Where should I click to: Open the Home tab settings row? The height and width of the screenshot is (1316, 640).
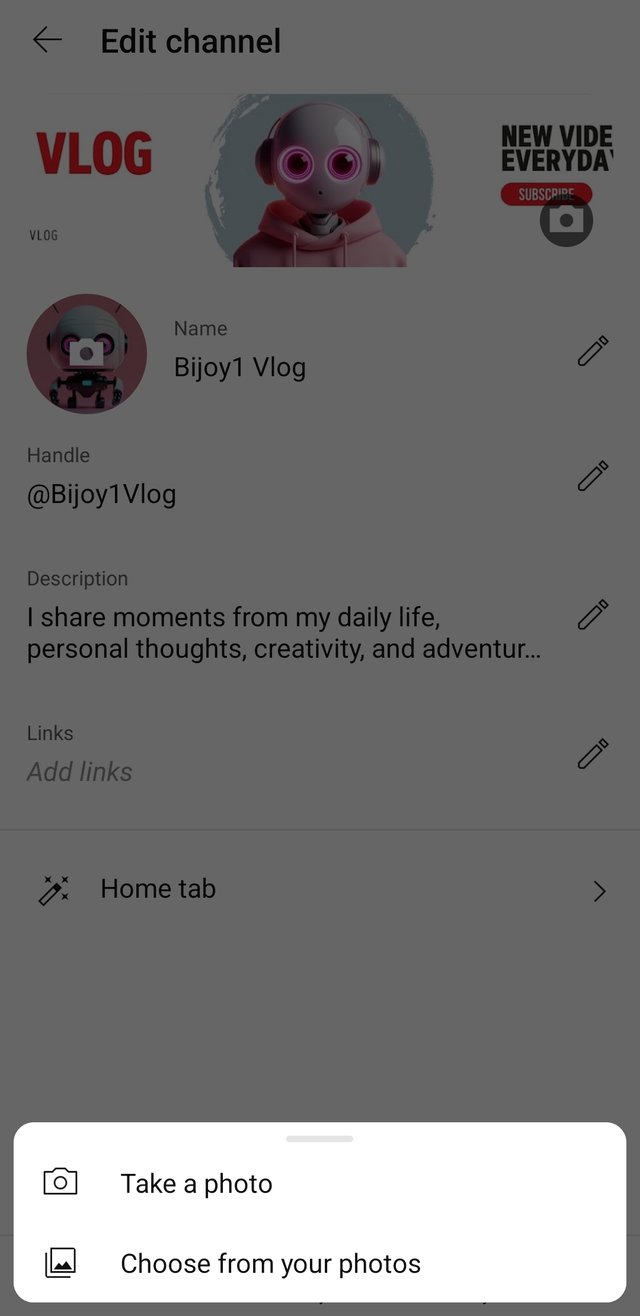320,890
